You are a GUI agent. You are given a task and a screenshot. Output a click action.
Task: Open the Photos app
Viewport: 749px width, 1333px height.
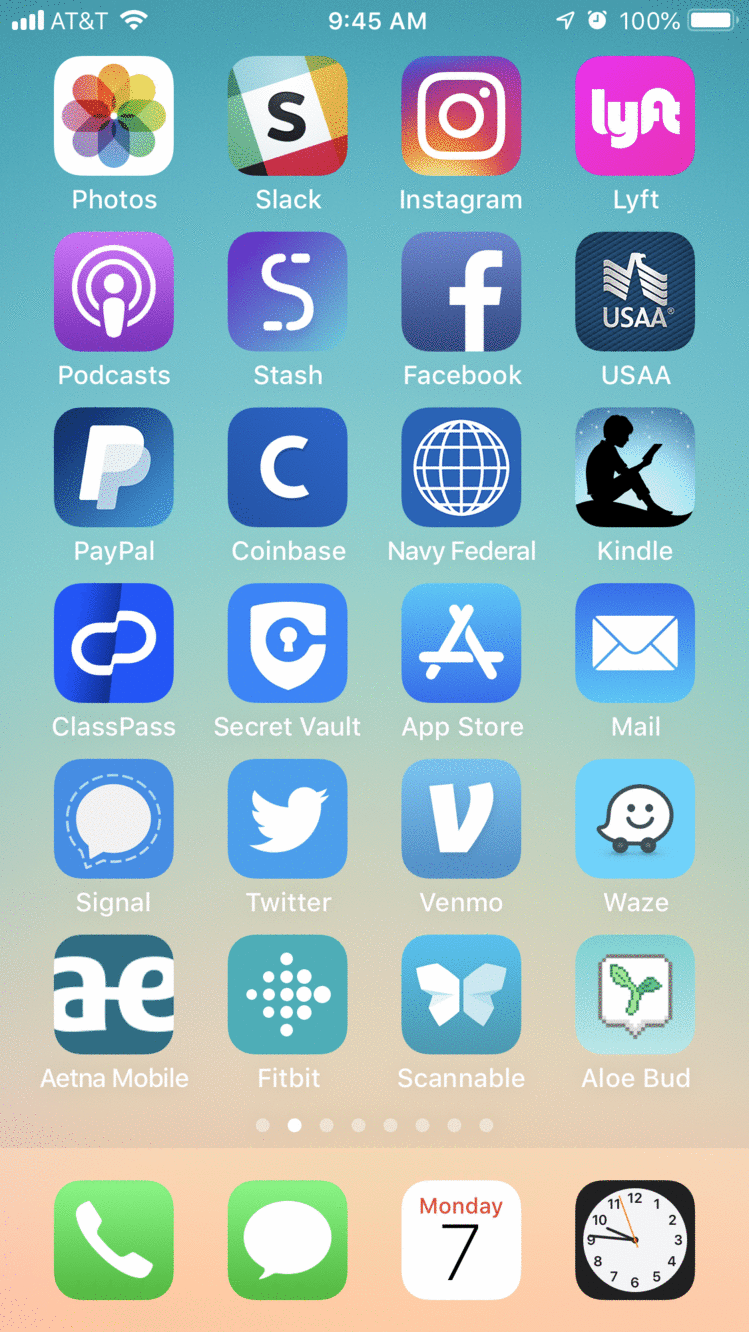click(x=113, y=115)
